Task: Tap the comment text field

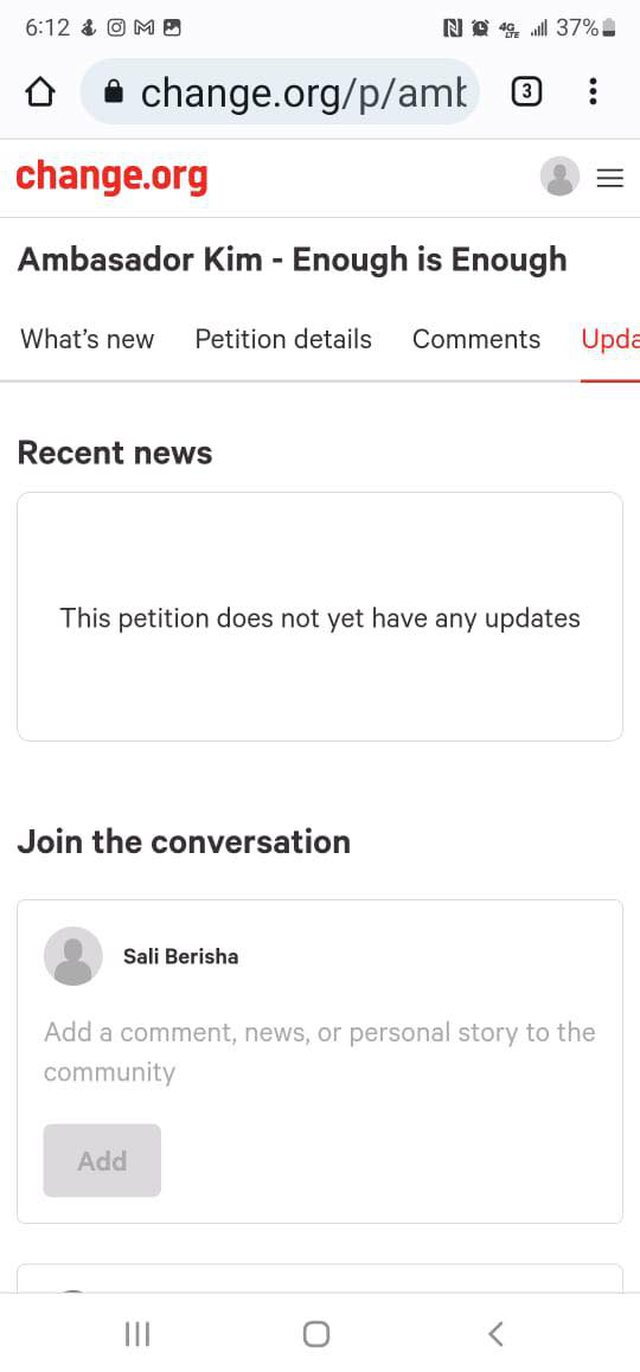Action: [320, 1052]
